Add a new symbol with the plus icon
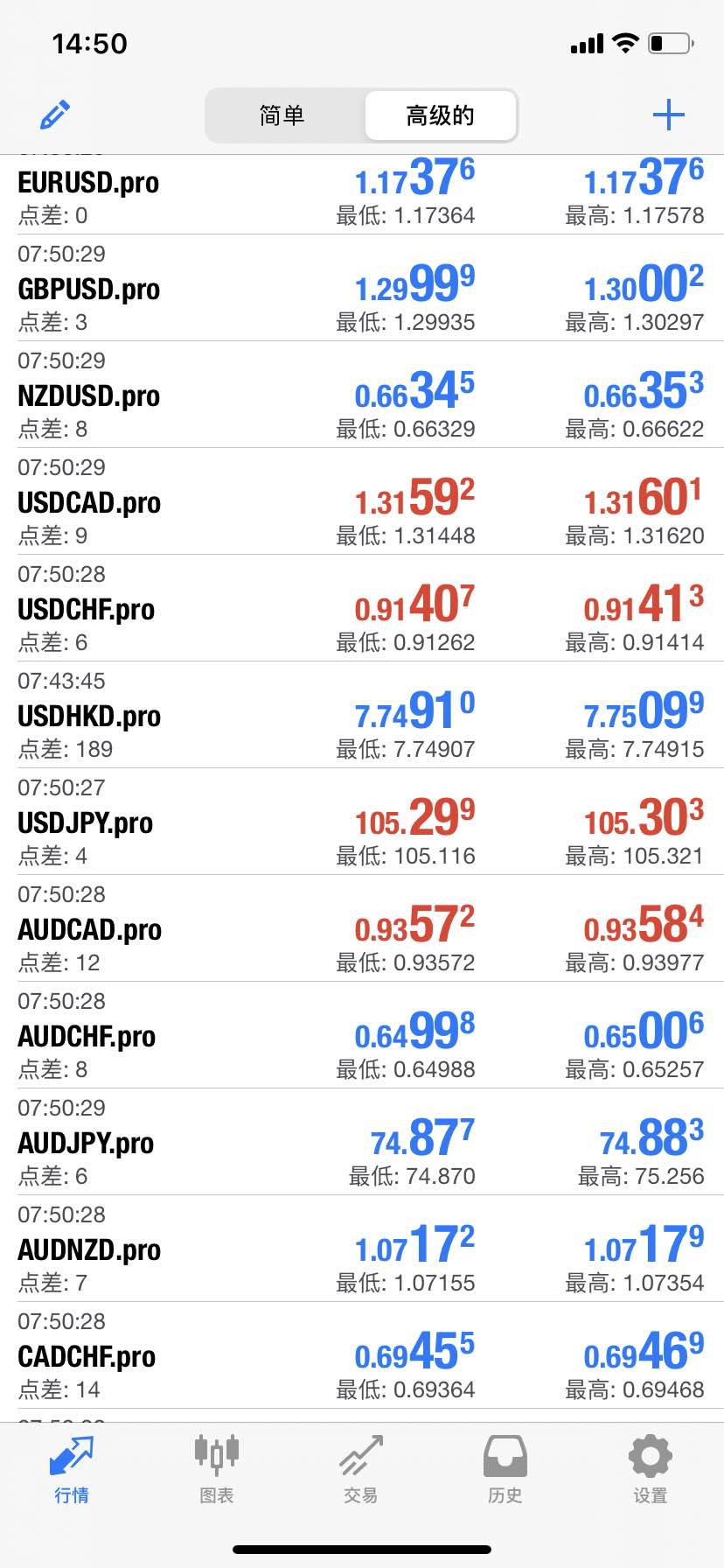 click(669, 115)
